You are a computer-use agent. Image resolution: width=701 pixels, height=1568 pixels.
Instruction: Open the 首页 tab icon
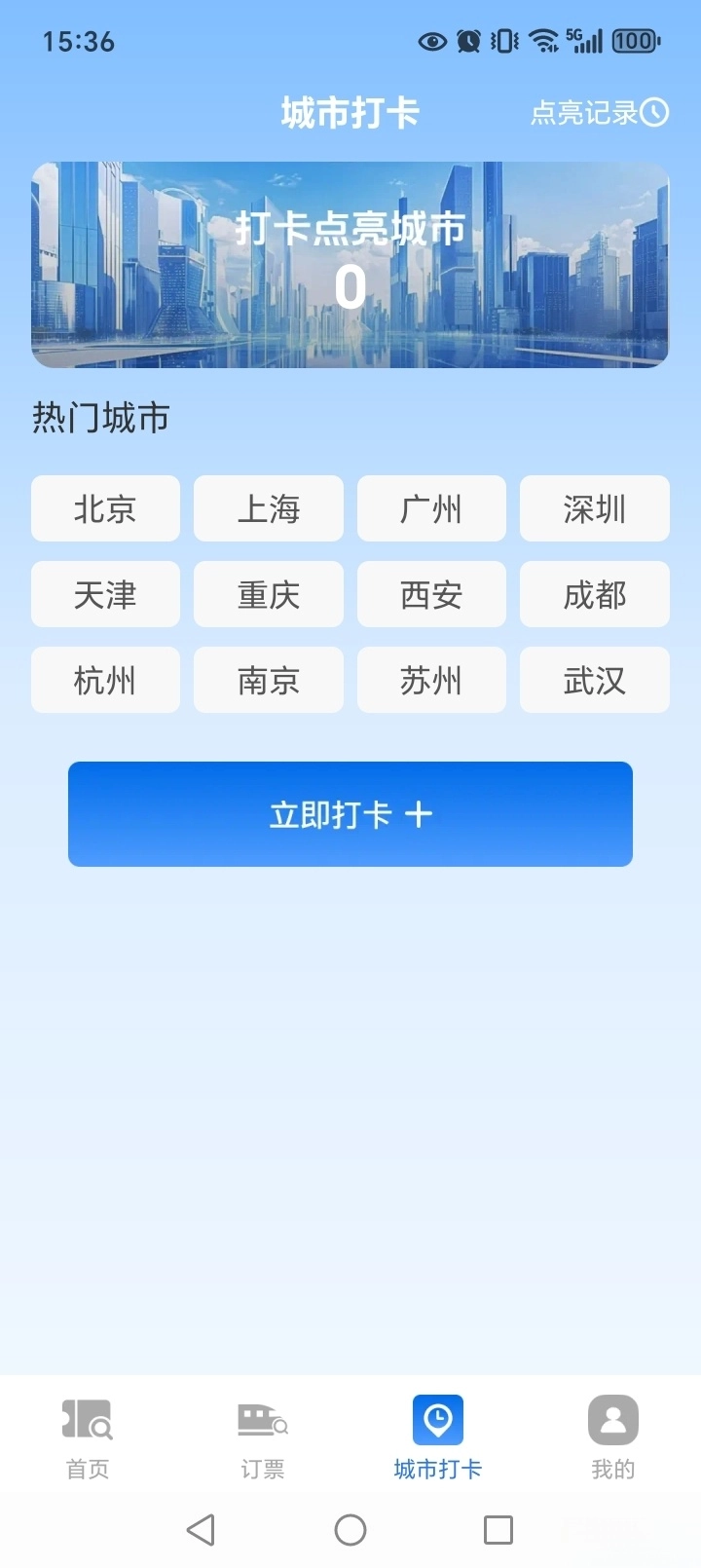click(87, 1418)
